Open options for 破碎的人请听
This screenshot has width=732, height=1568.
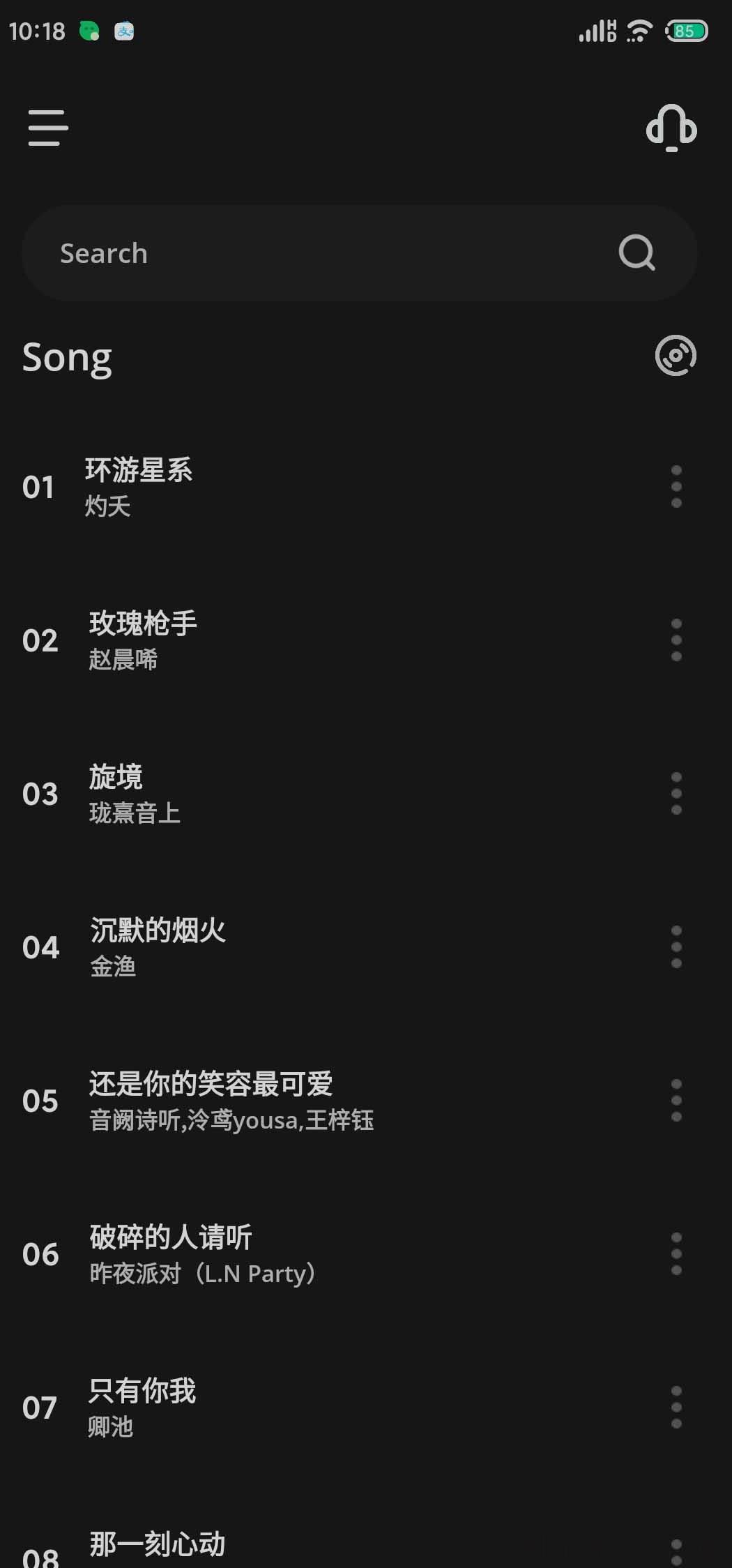[676, 1253]
